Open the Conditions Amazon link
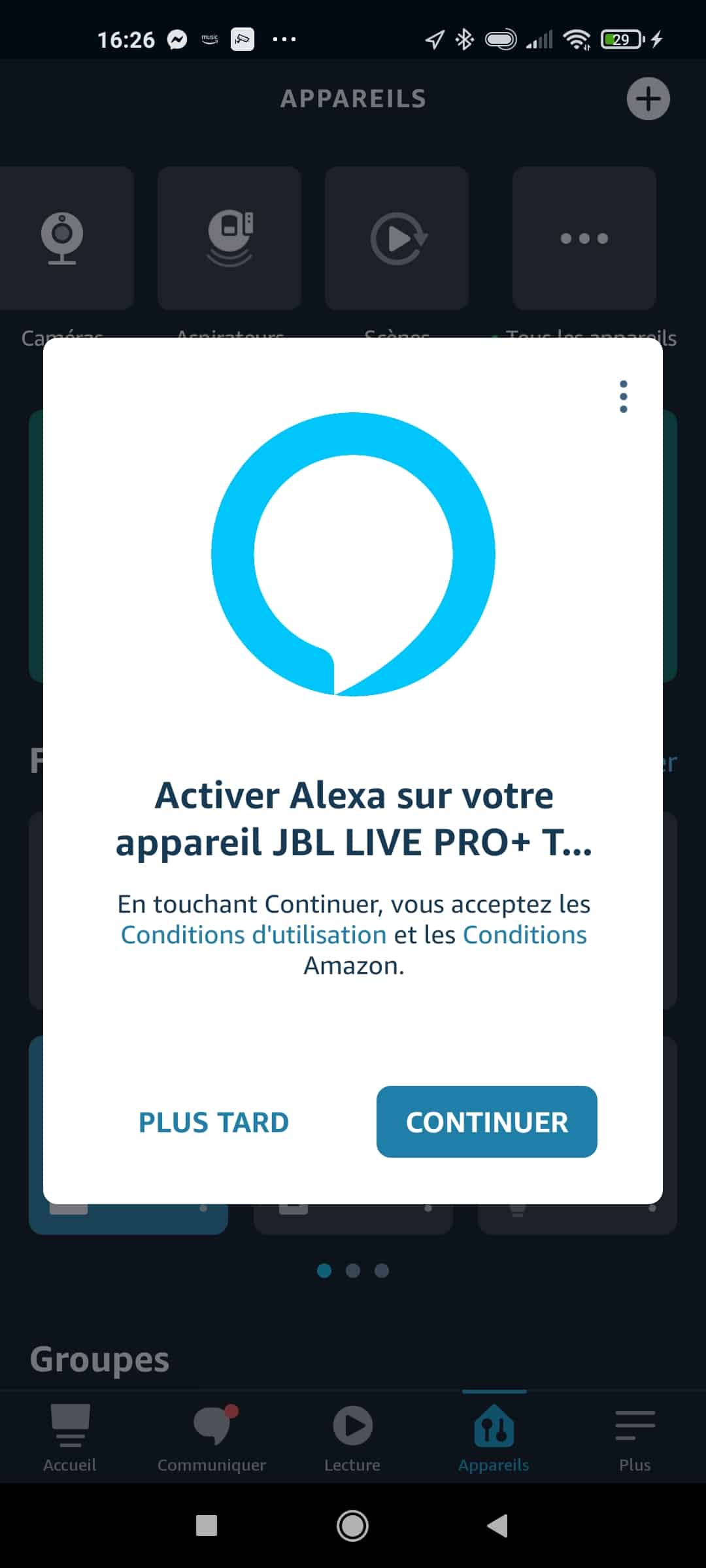Viewport: 706px width, 1568px height. click(x=525, y=935)
